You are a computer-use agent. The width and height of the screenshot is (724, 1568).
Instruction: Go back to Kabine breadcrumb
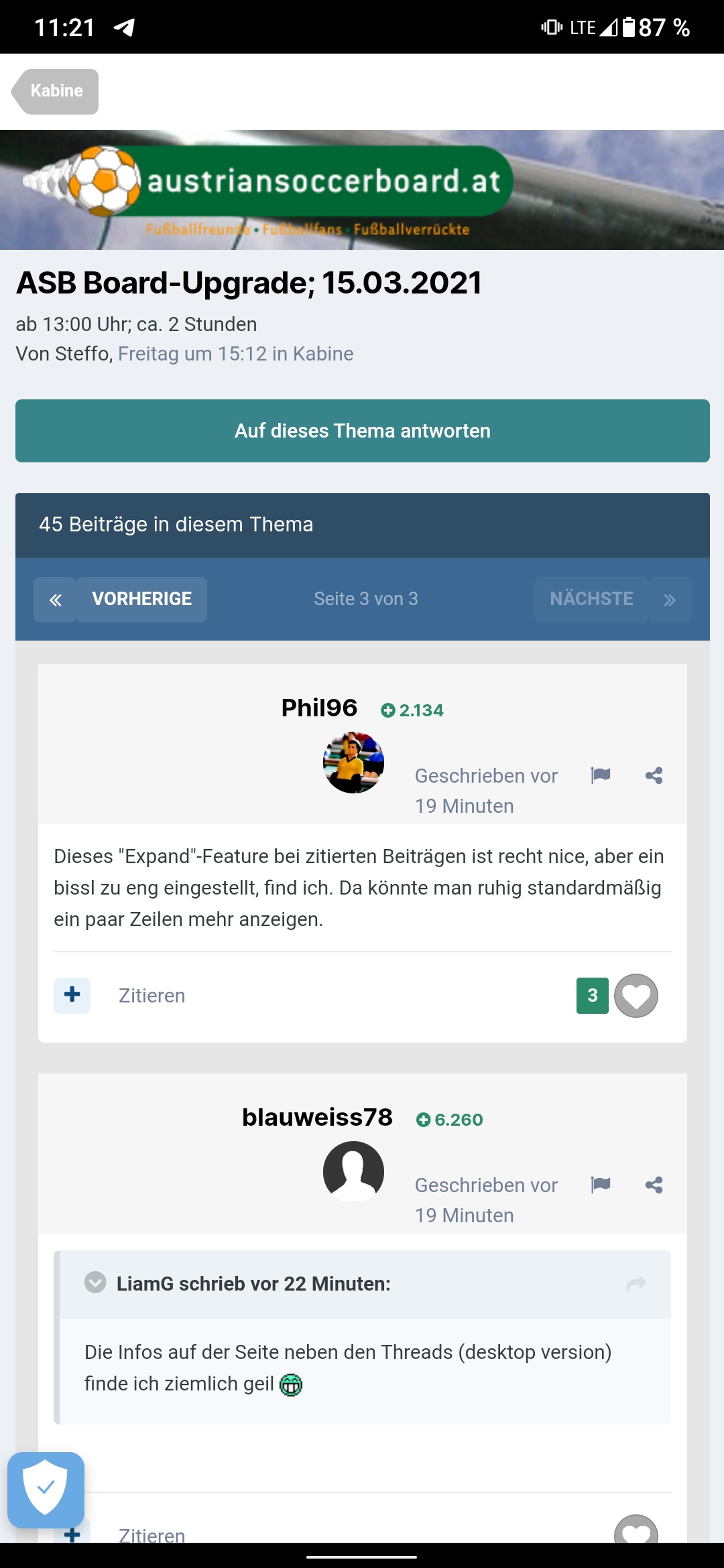coord(56,91)
